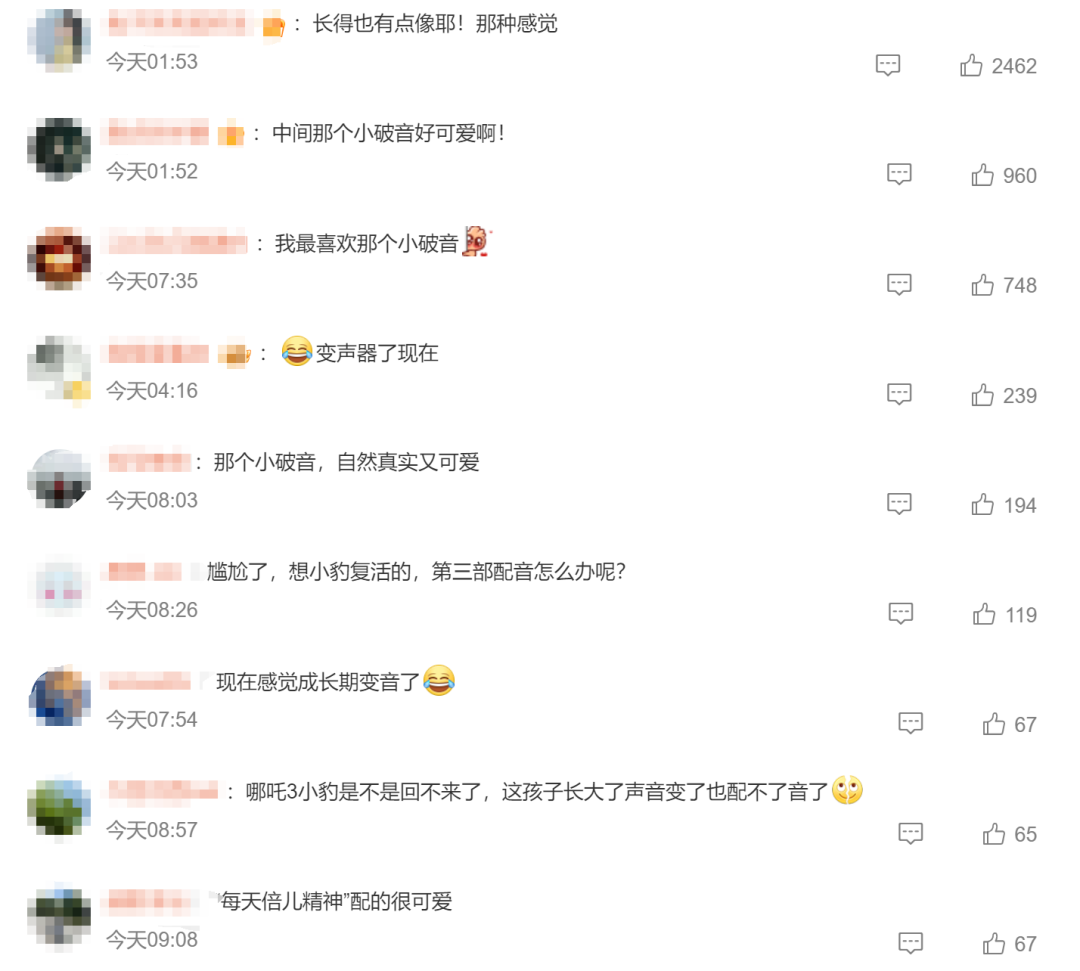The width and height of the screenshot is (1080, 971).
Task: Like the comment "我最喜欢那个小破音"
Action: point(982,286)
